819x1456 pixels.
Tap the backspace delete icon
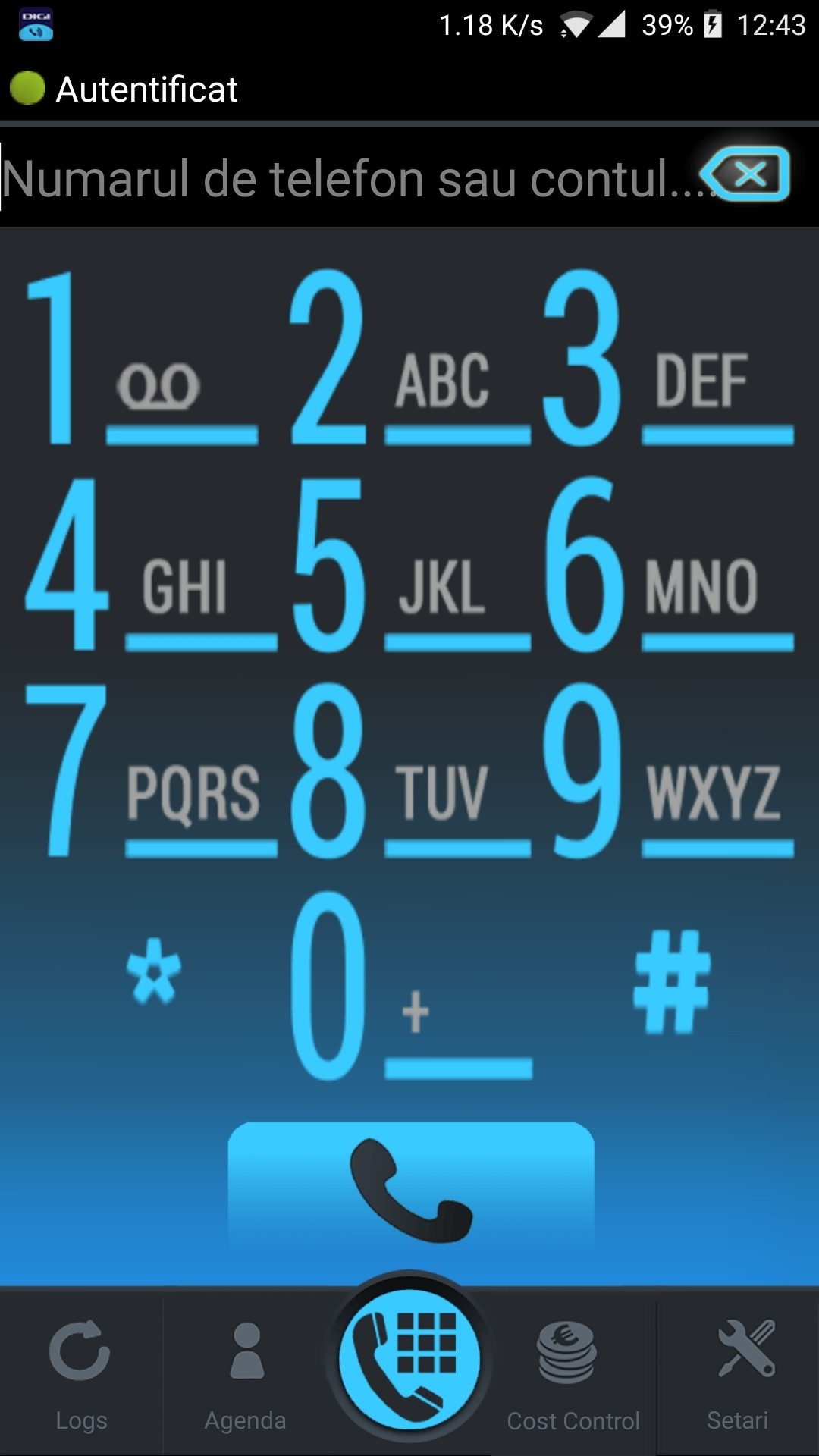pos(745,175)
